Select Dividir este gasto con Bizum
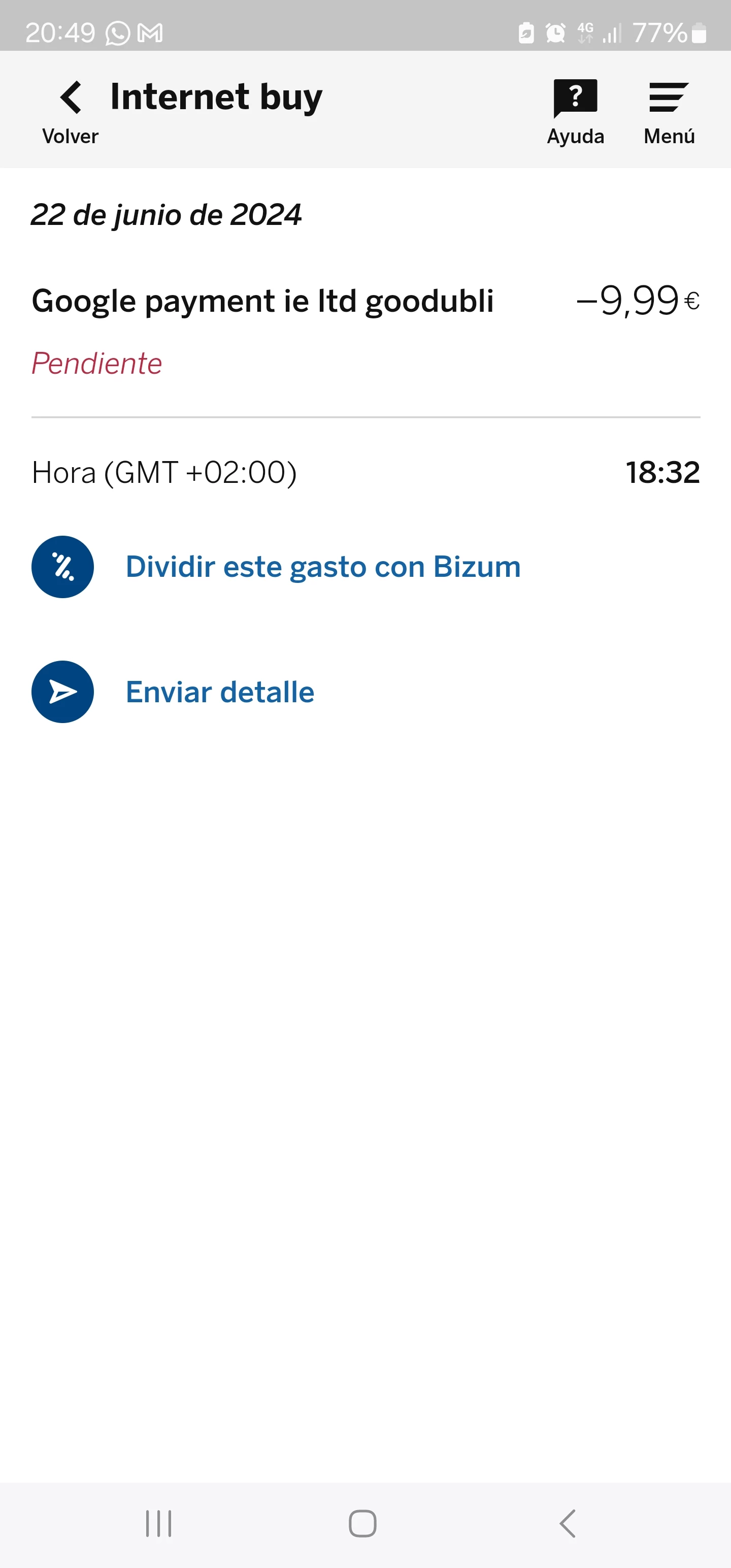 point(322,567)
